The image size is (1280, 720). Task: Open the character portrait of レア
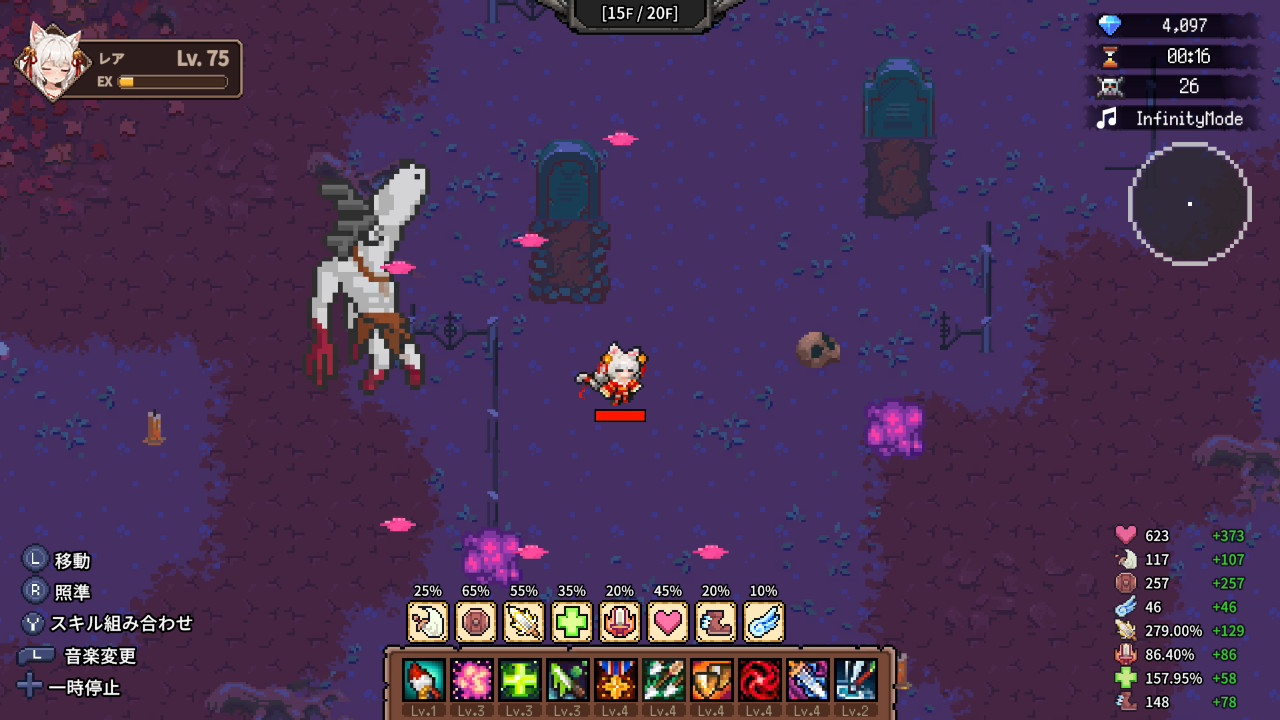point(52,62)
